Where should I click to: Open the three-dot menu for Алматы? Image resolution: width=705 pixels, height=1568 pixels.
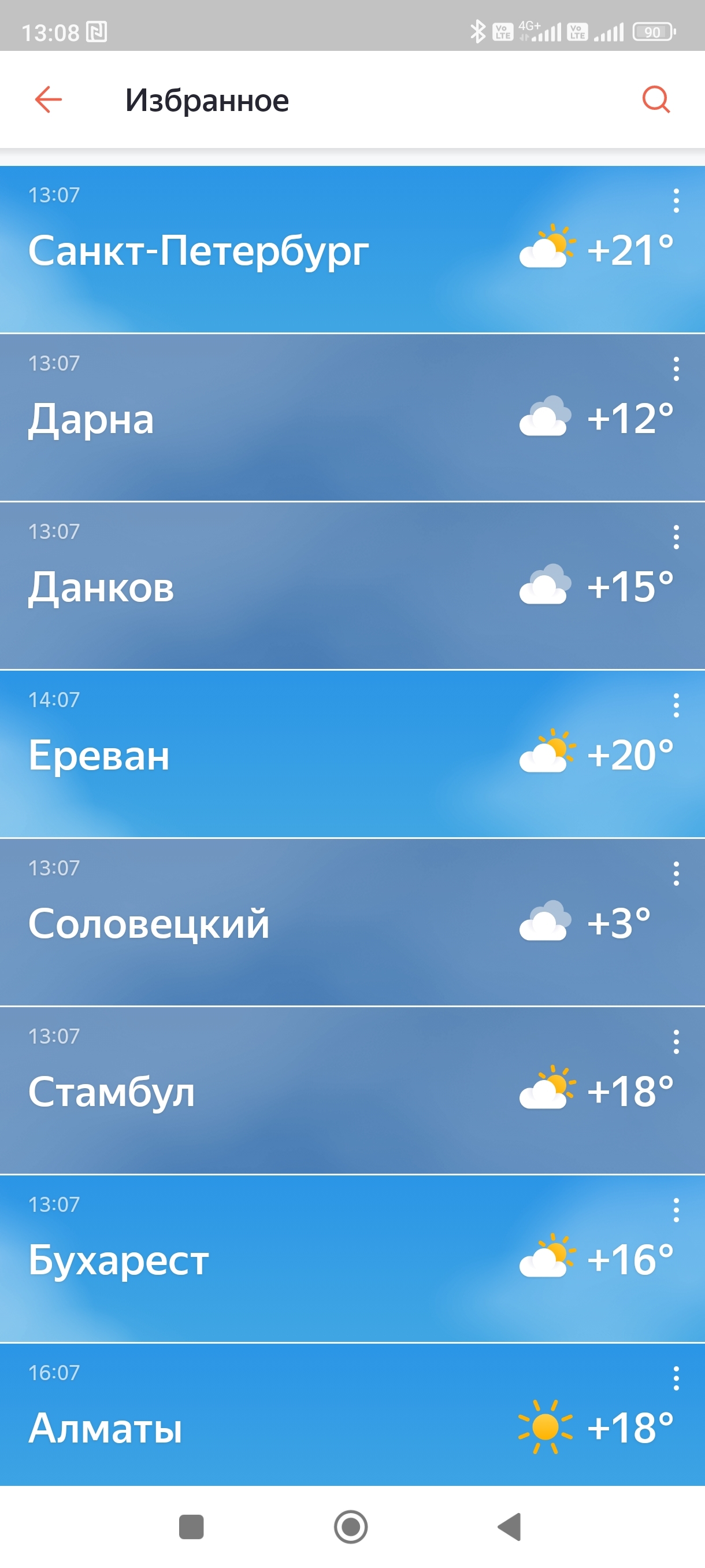pyautogui.click(x=676, y=1378)
